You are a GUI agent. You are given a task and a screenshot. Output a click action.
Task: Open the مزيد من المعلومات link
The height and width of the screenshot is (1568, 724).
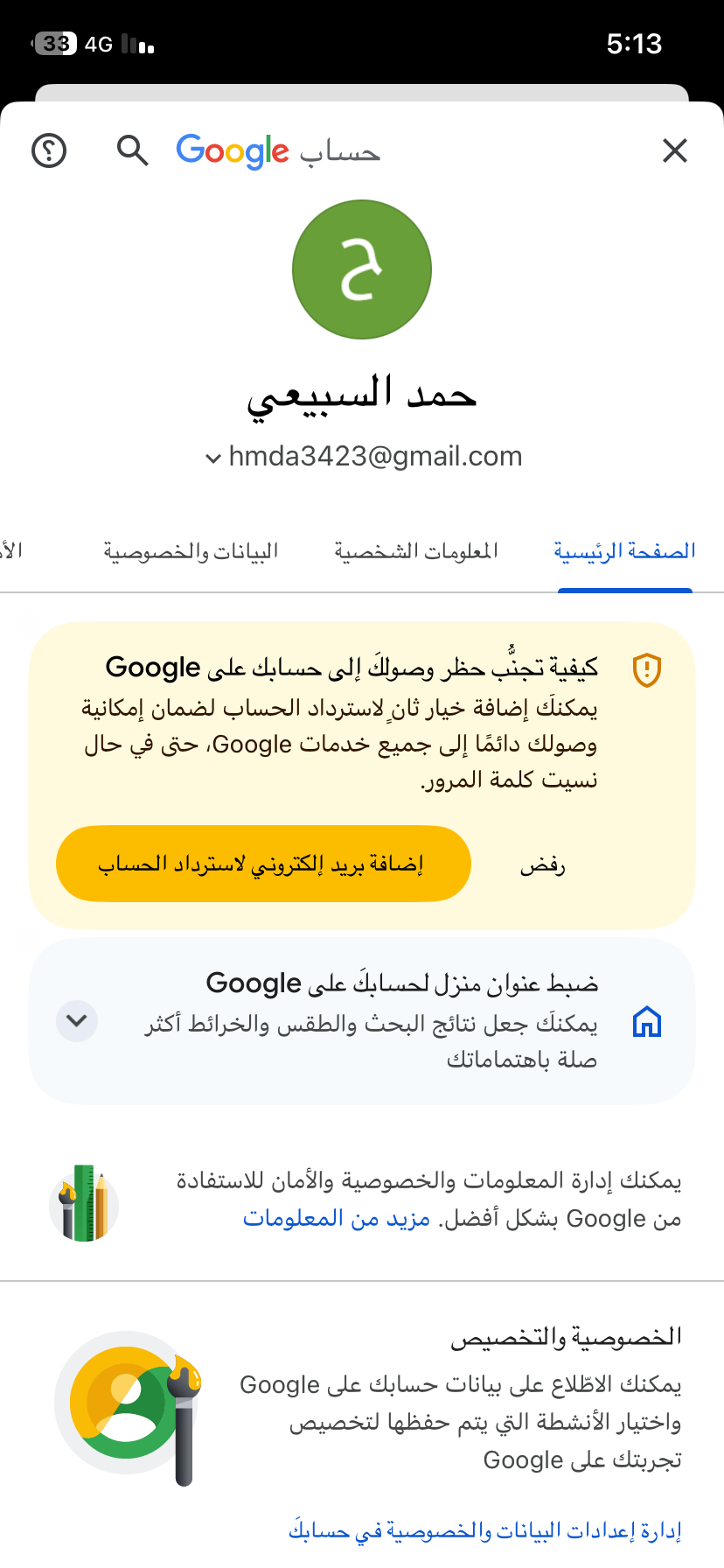pyautogui.click(x=337, y=1218)
